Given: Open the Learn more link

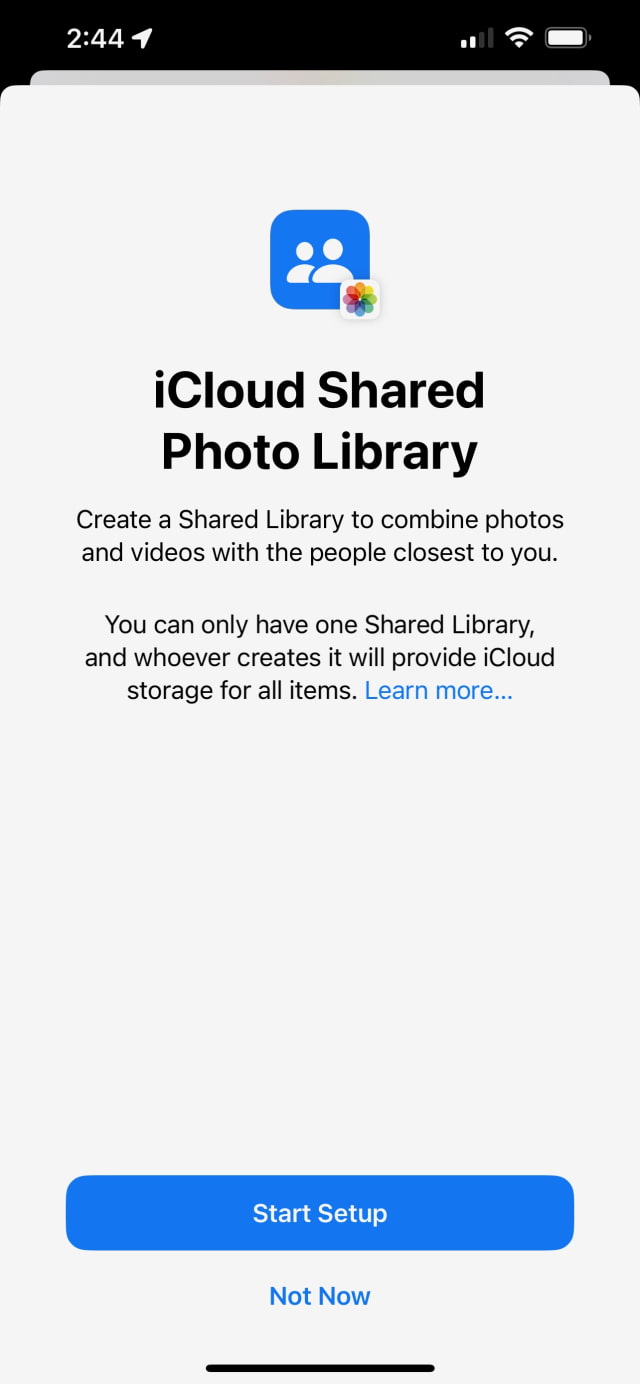Looking at the screenshot, I should click(438, 690).
